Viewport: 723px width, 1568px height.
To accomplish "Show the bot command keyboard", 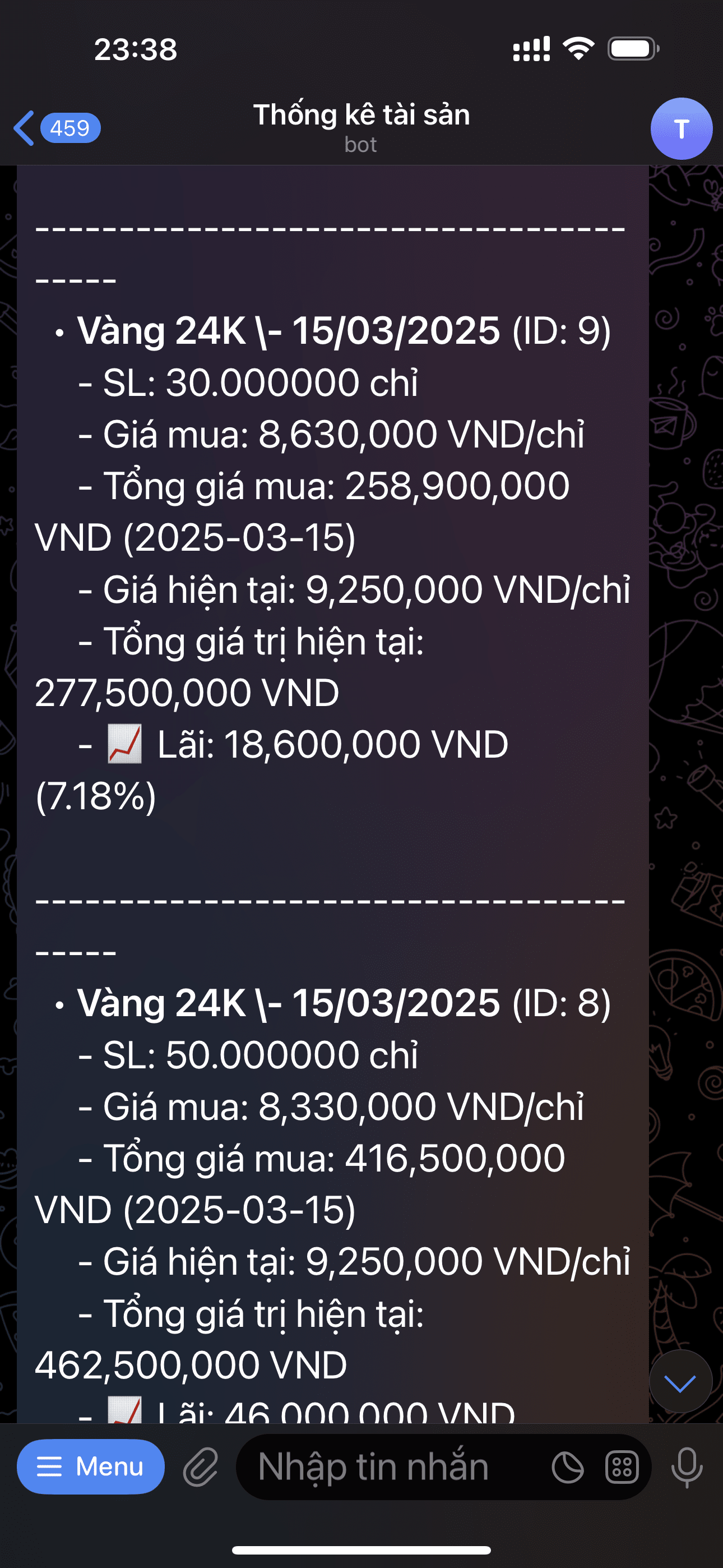I will 622,1466.
